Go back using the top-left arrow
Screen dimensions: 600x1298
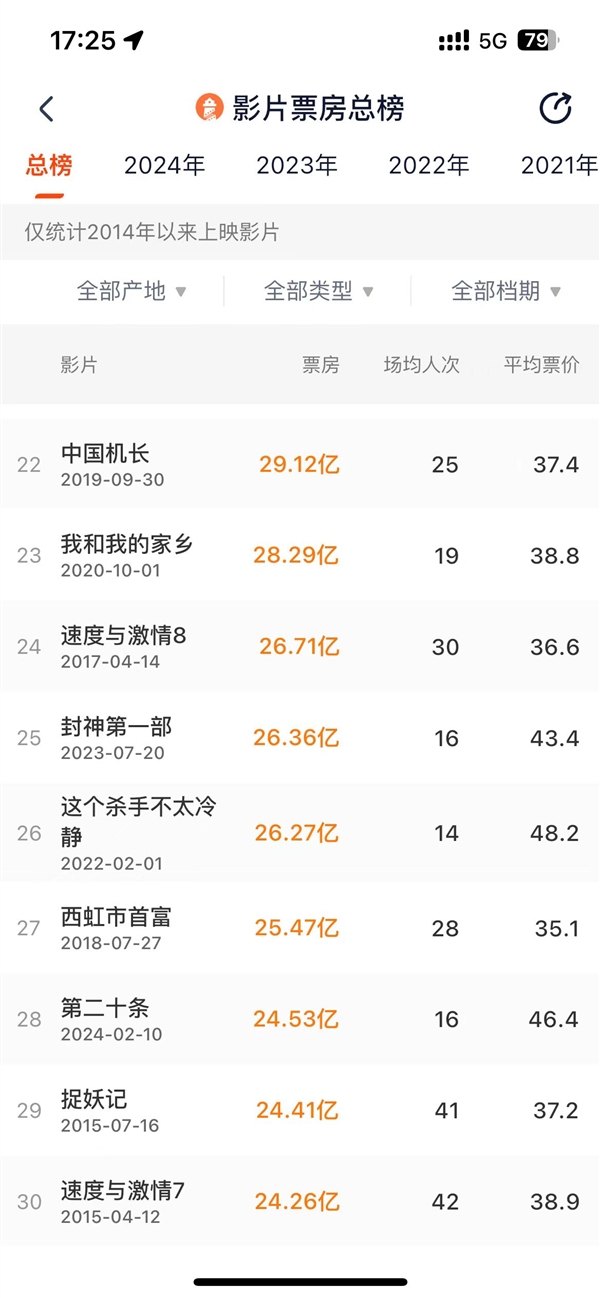click(x=46, y=109)
